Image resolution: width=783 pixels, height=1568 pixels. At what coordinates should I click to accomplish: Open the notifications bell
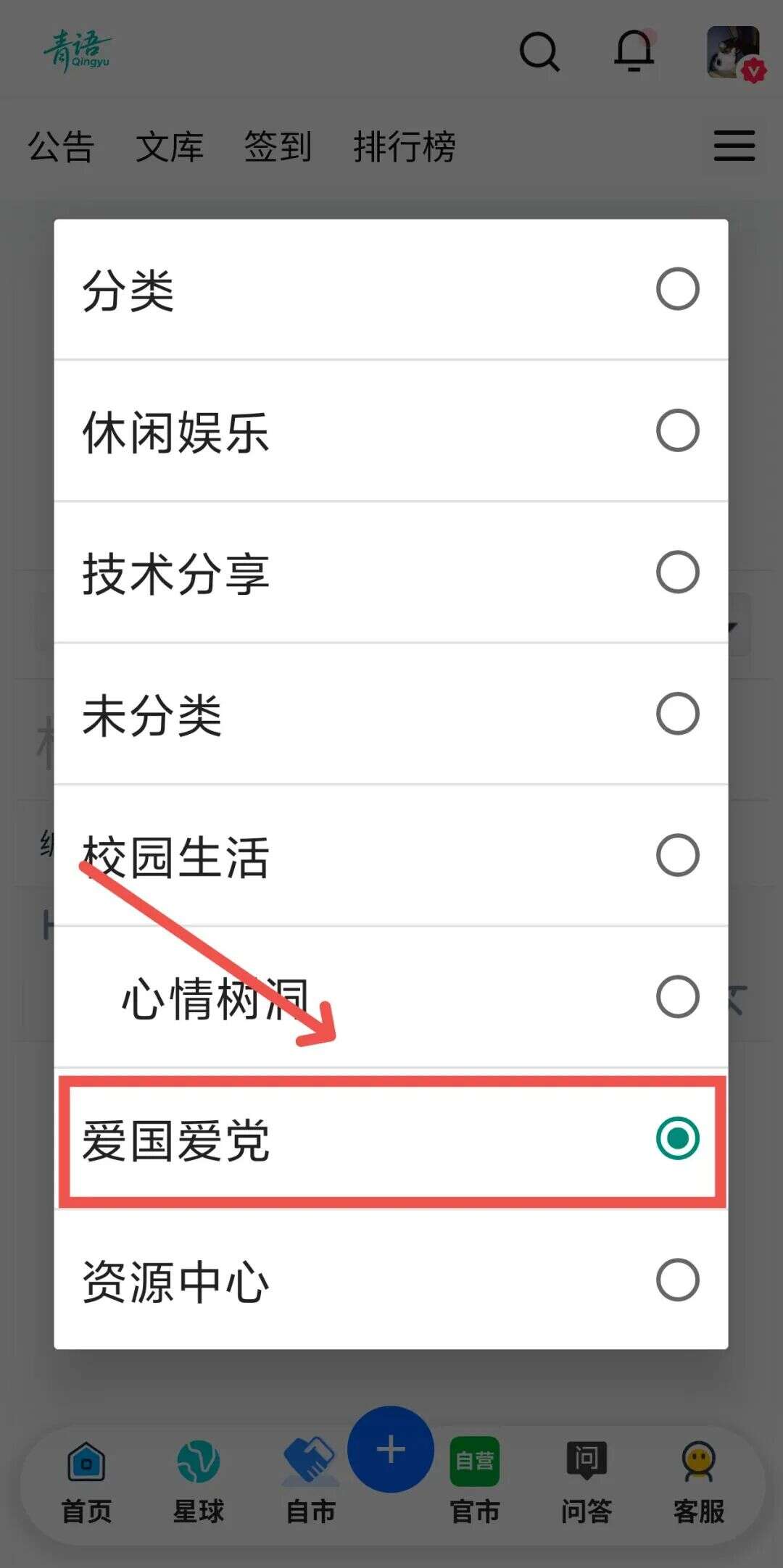[634, 51]
